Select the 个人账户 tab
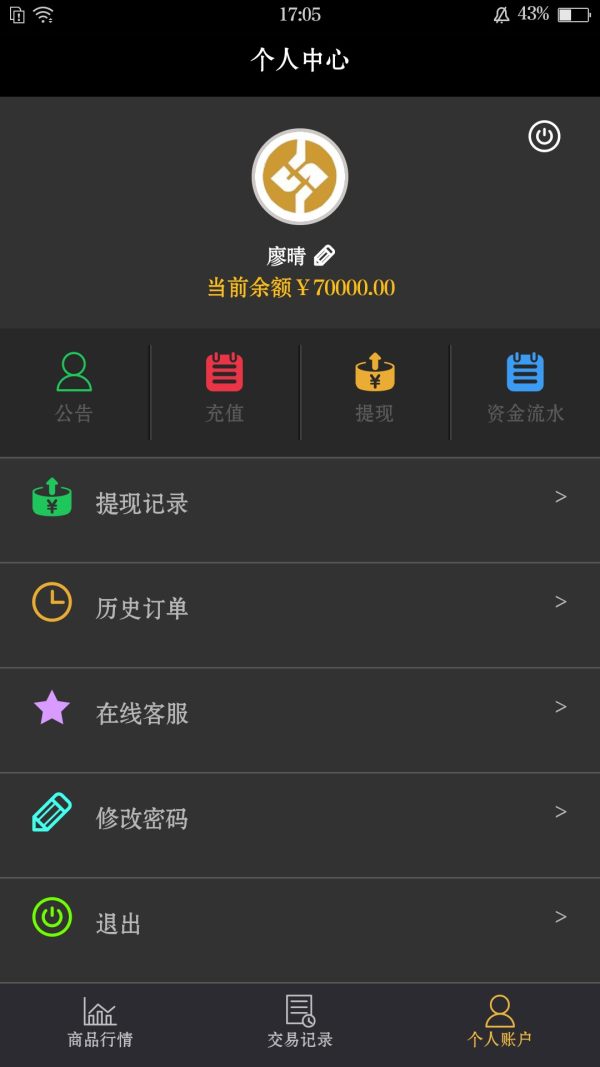Image resolution: width=600 pixels, height=1067 pixels. coord(500,1023)
